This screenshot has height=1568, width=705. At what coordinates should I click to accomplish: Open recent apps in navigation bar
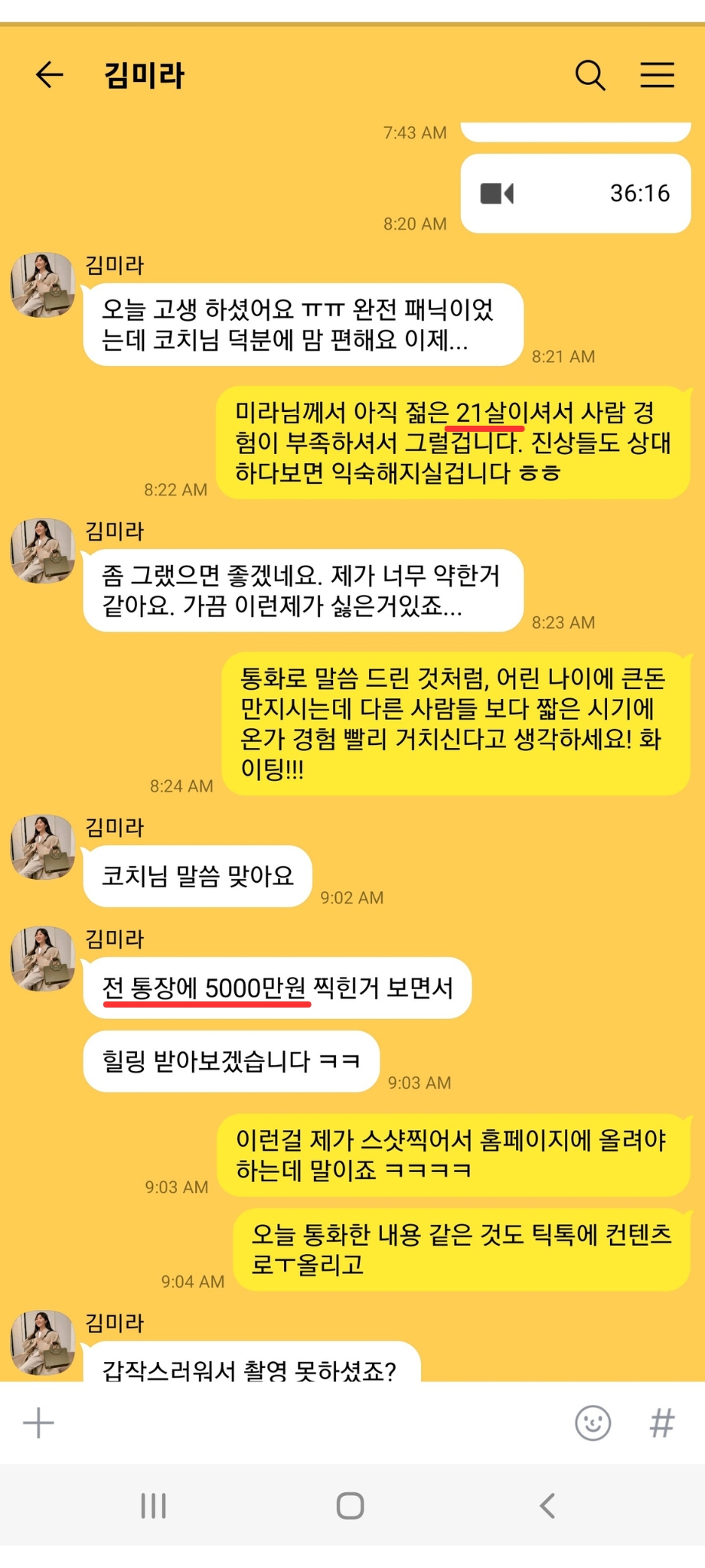[x=154, y=1506]
